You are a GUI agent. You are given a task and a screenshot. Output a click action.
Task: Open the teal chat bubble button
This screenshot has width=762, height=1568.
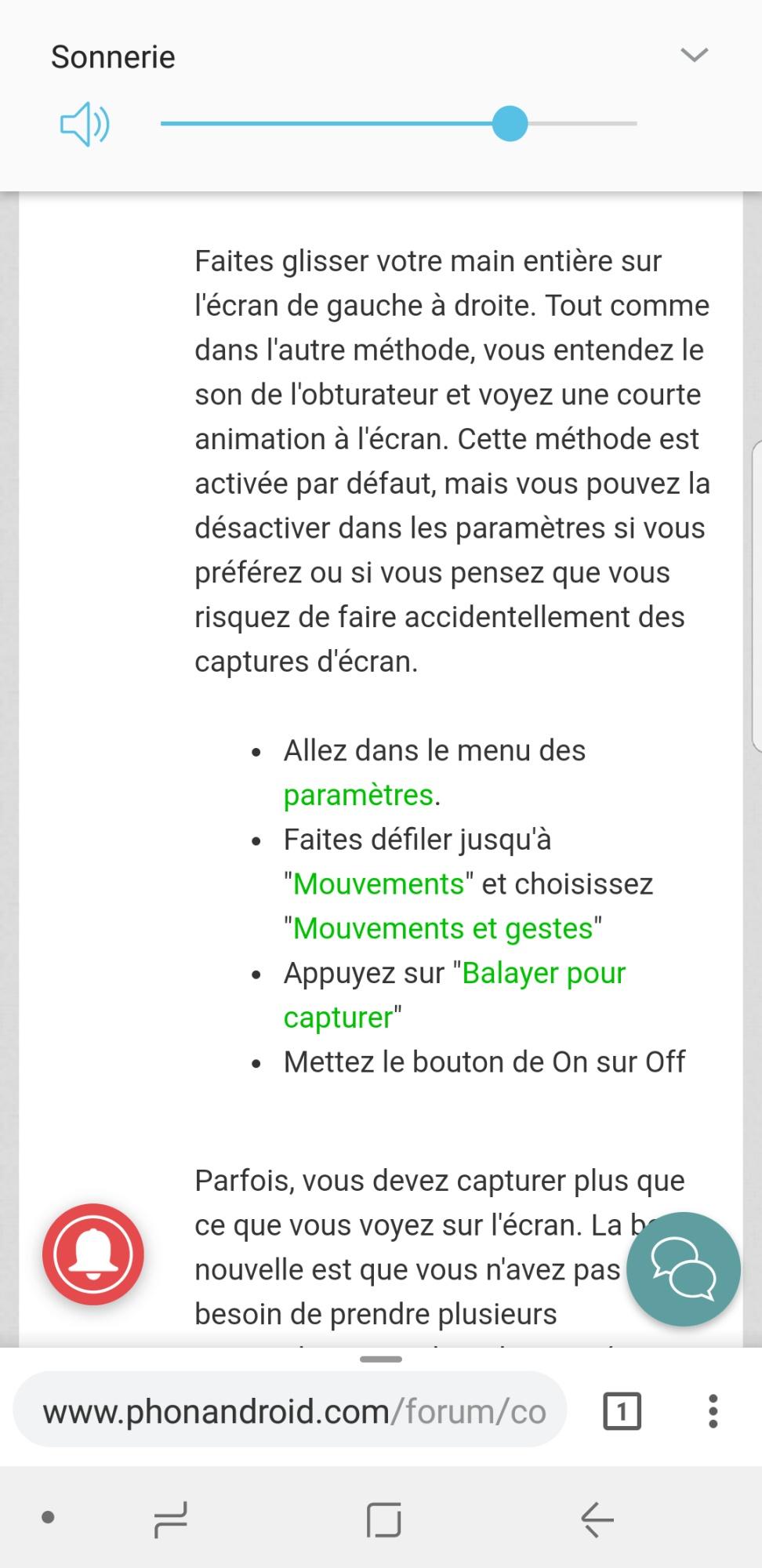click(x=684, y=1269)
